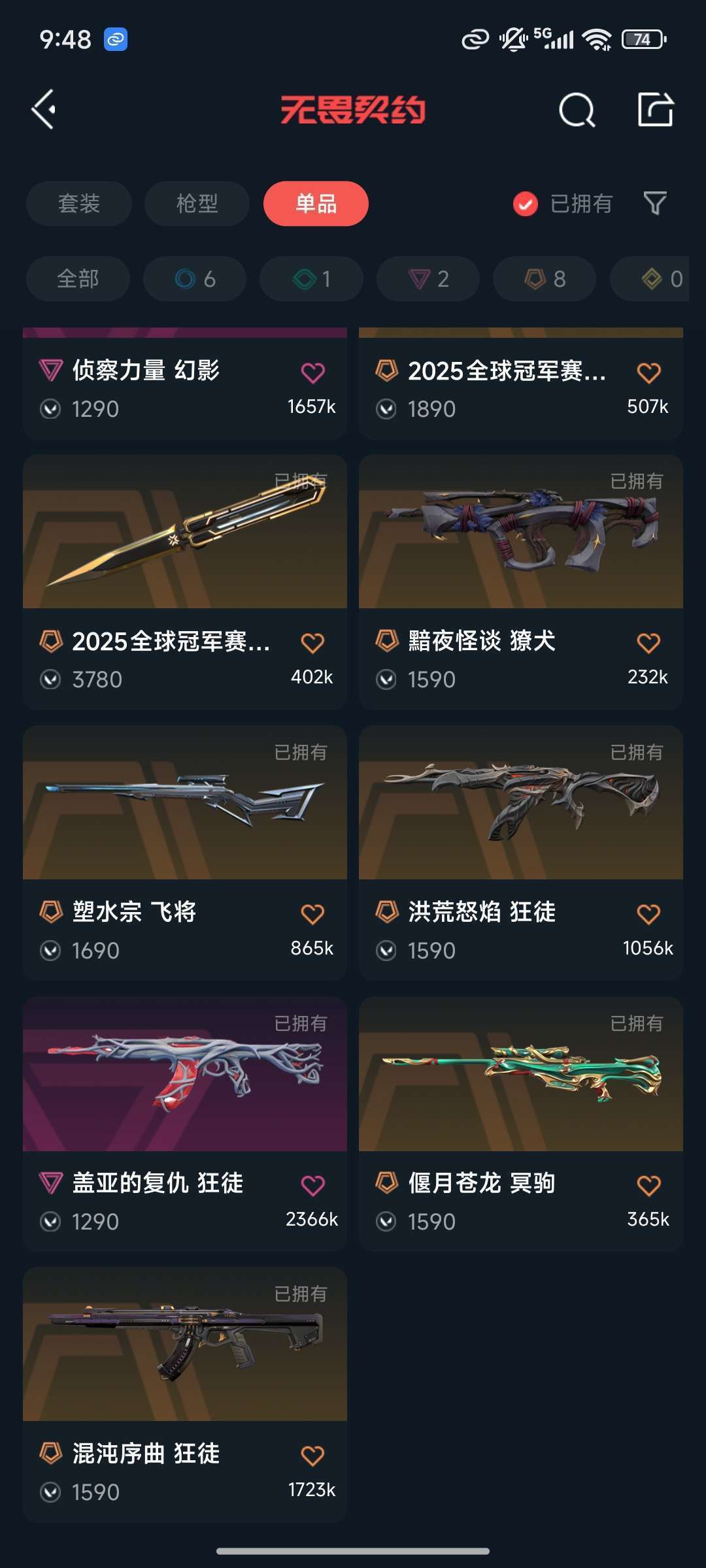Share this page with the share icon
Screen dimensions: 706x1568
pos(655,109)
